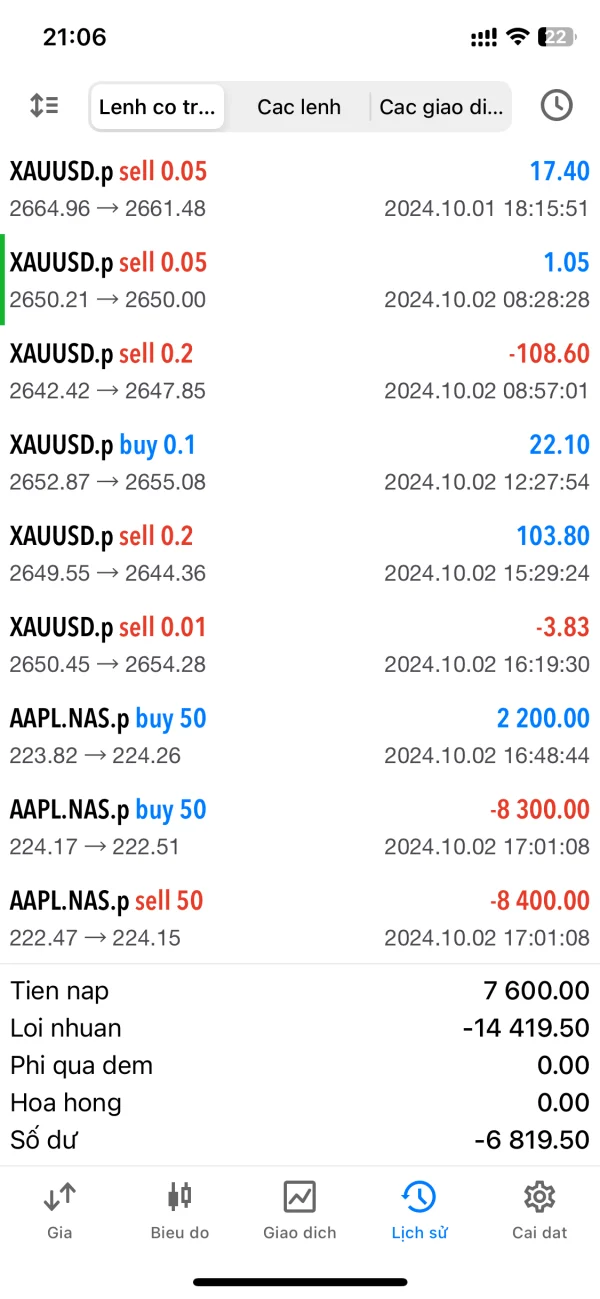
Task: Open the XAUUSD.p trade losing -108.60
Action: tap(300, 371)
